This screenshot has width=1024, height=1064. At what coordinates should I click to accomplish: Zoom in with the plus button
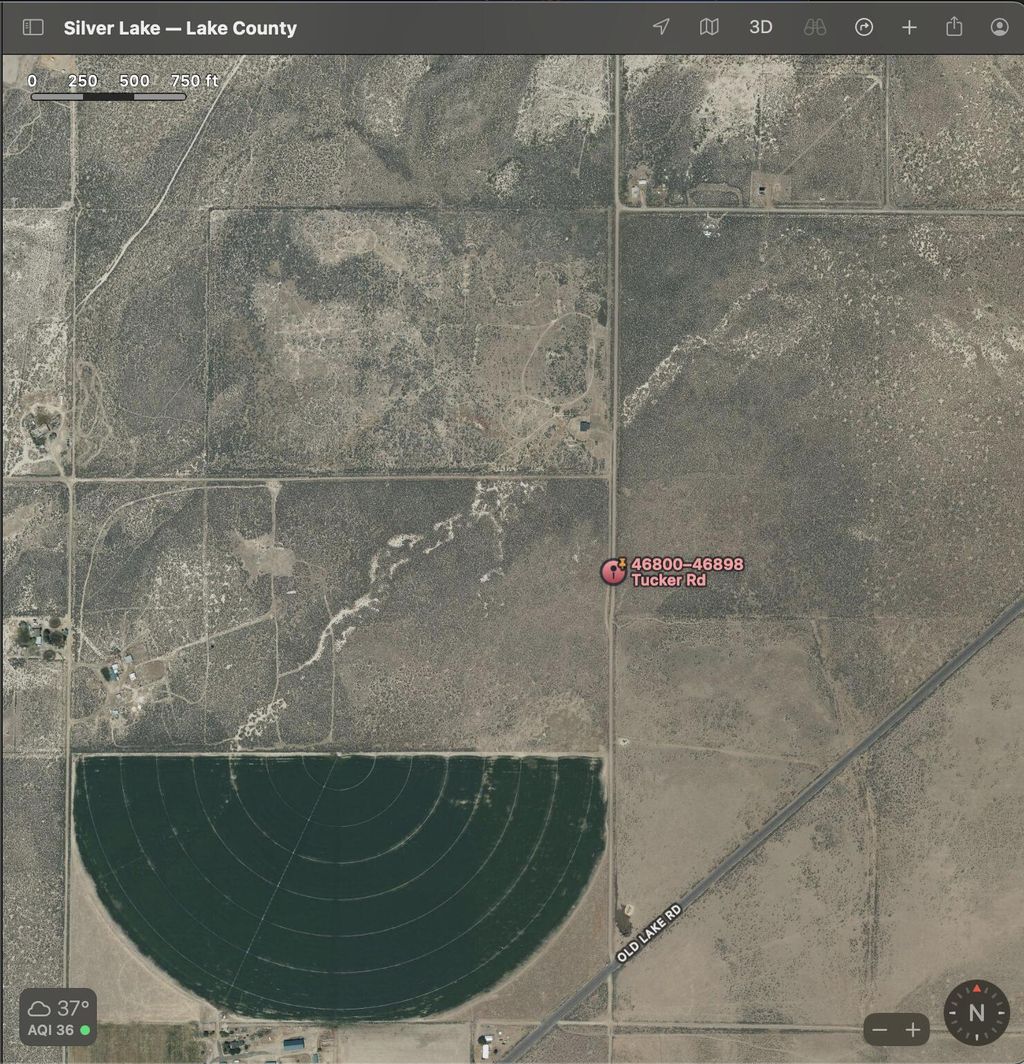[913, 1029]
